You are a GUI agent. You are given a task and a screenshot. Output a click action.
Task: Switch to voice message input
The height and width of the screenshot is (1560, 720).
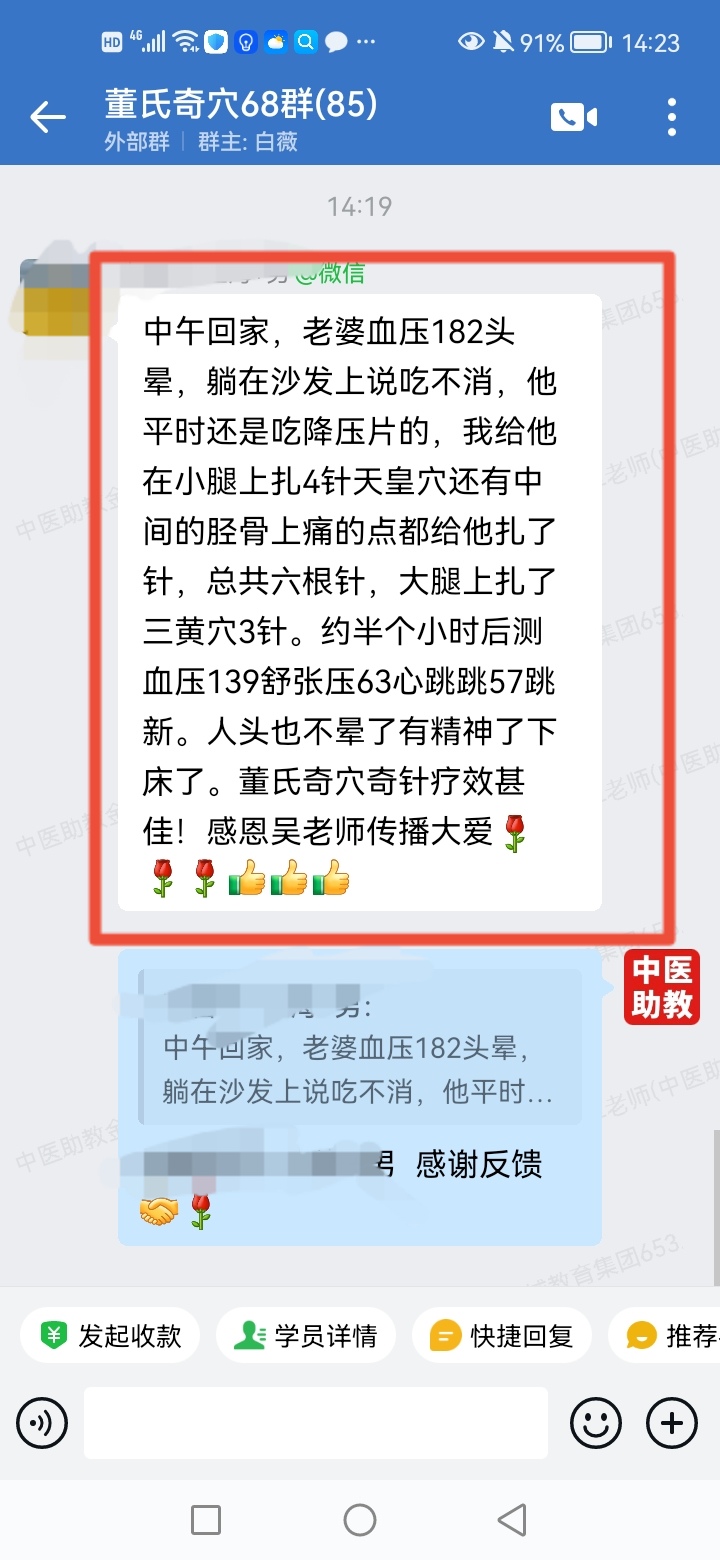click(42, 1422)
